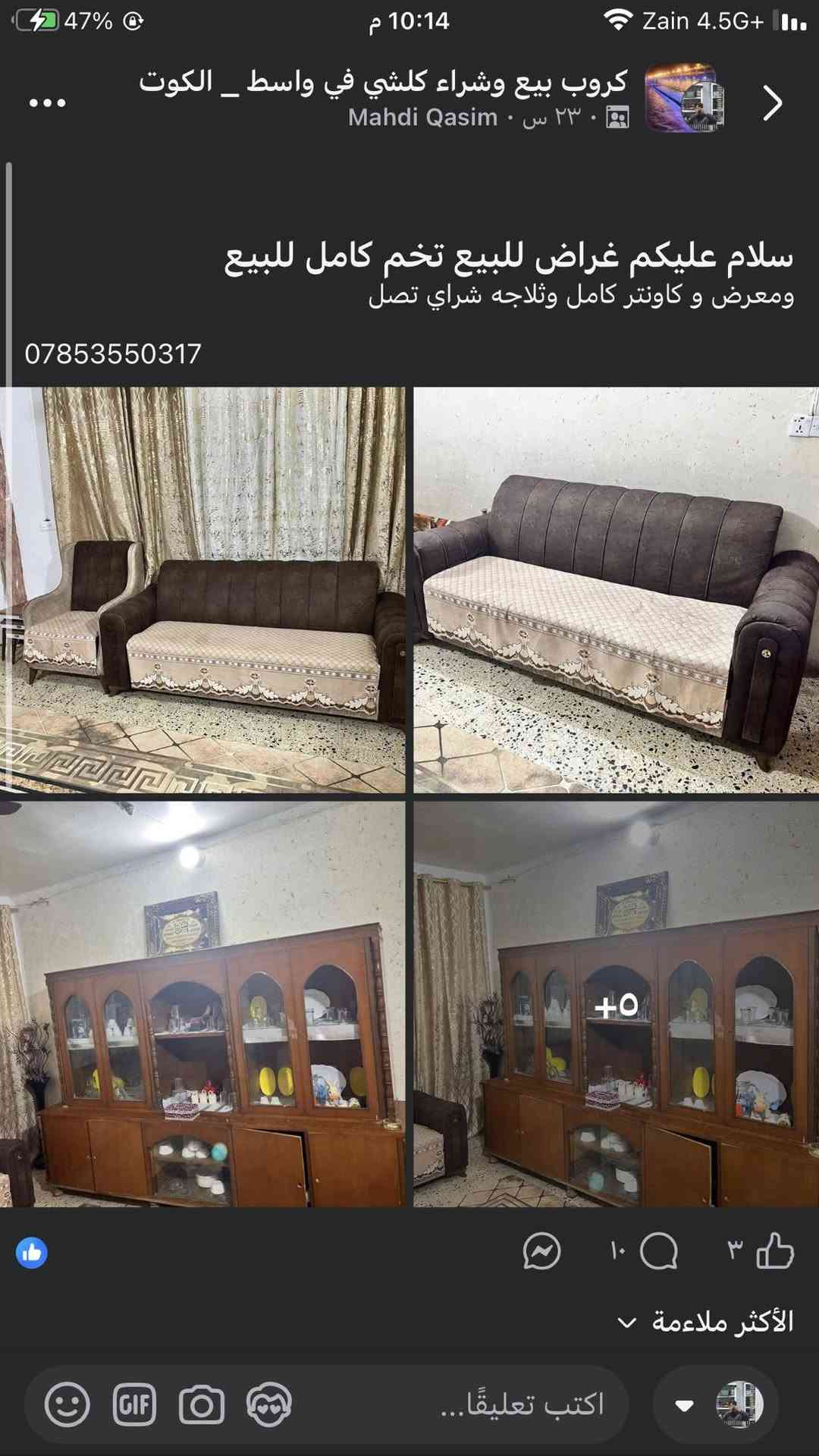Open the three-dot post options menu
Viewport: 819px width, 1456px height.
tap(47, 102)
